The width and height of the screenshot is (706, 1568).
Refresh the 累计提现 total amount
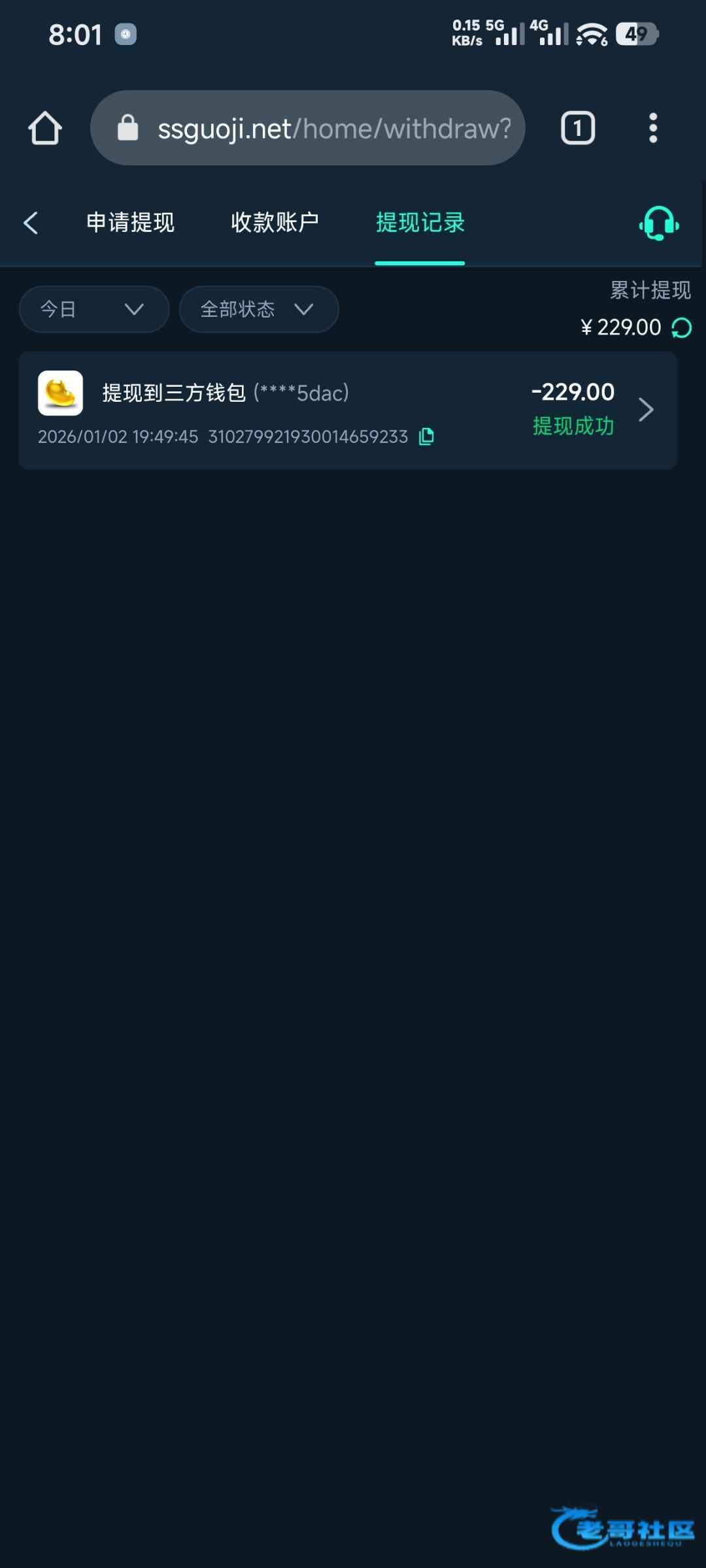tap(682, 327)
